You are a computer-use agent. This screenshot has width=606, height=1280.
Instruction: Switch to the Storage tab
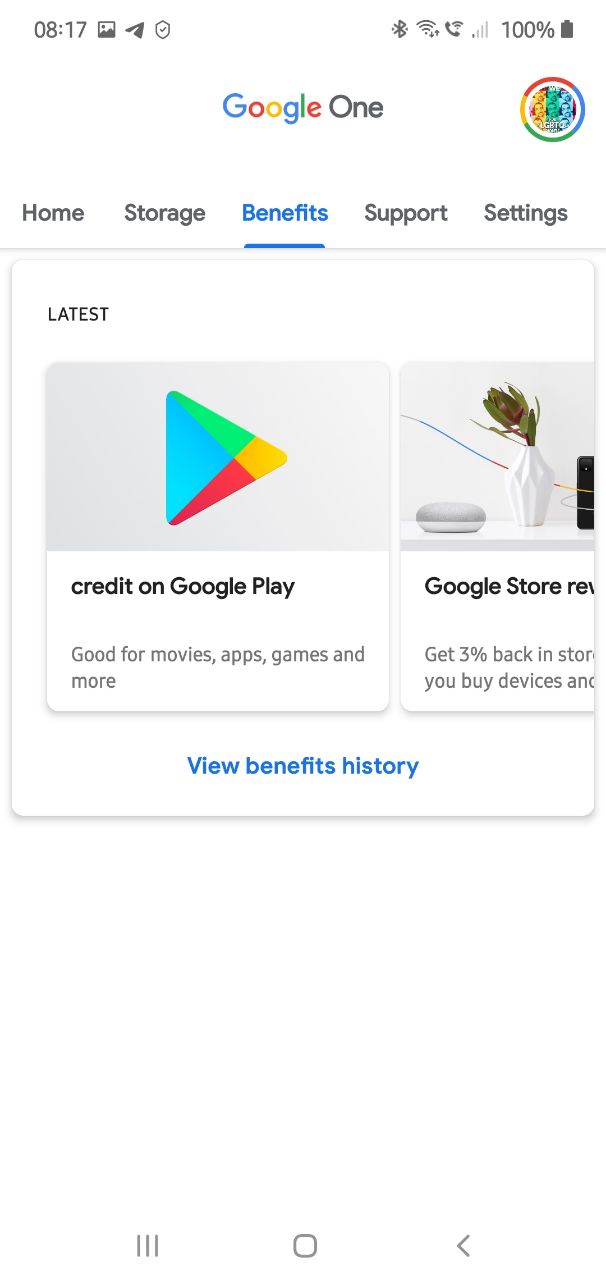click(165, 213)
